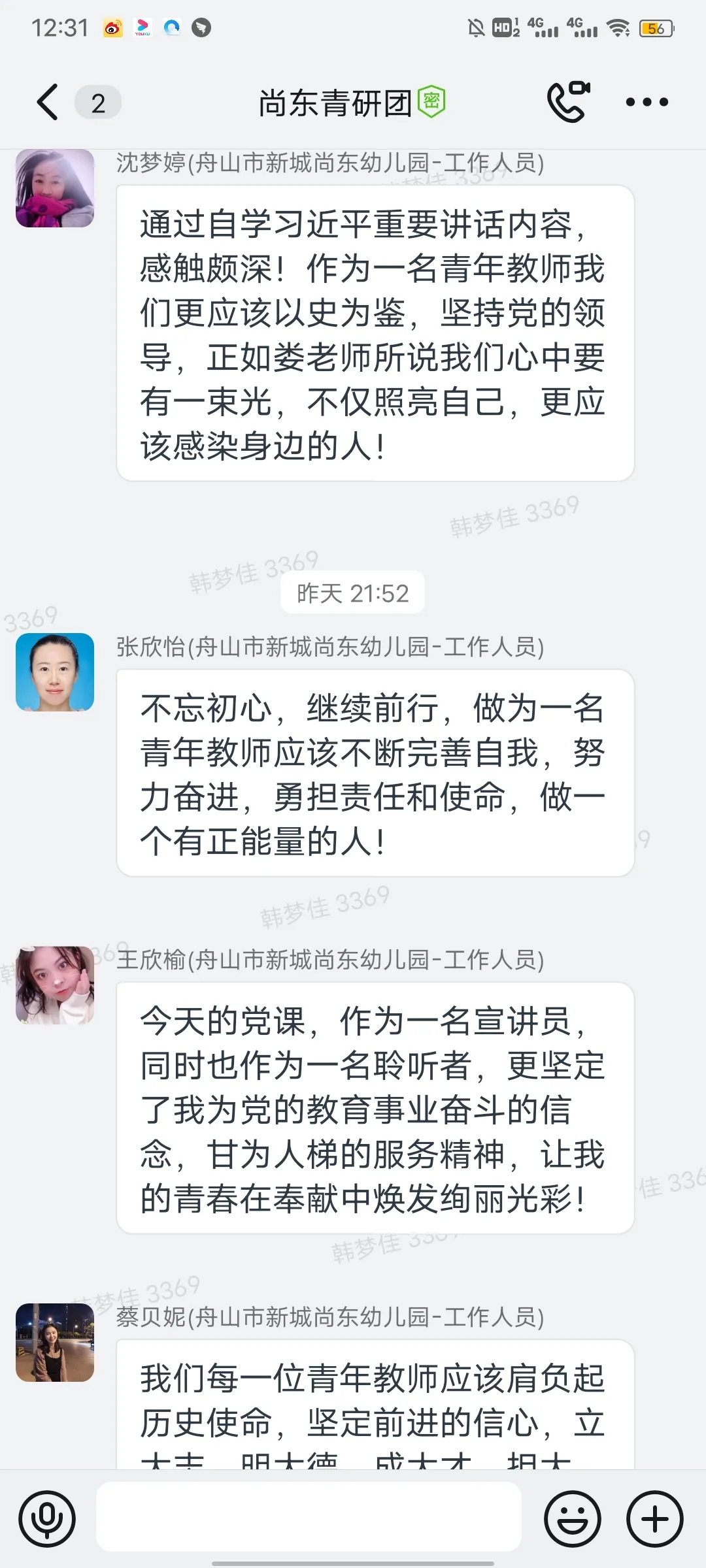This screenshot has width=706, height=1568.
Task: View 蔡贝妮's profile from her avatar
Action: [x=55, y=1343]
